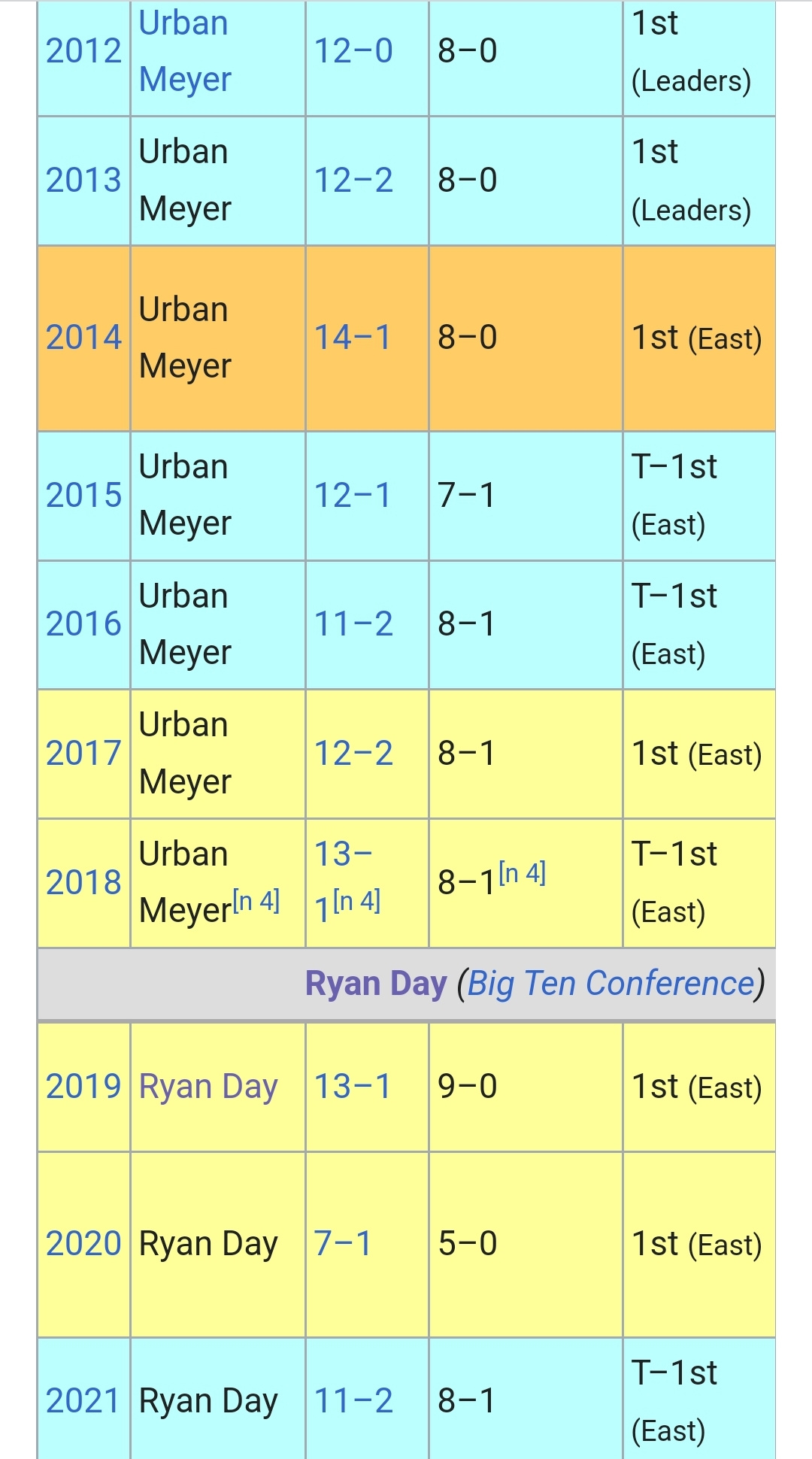Open the 2018 season link

83,883
